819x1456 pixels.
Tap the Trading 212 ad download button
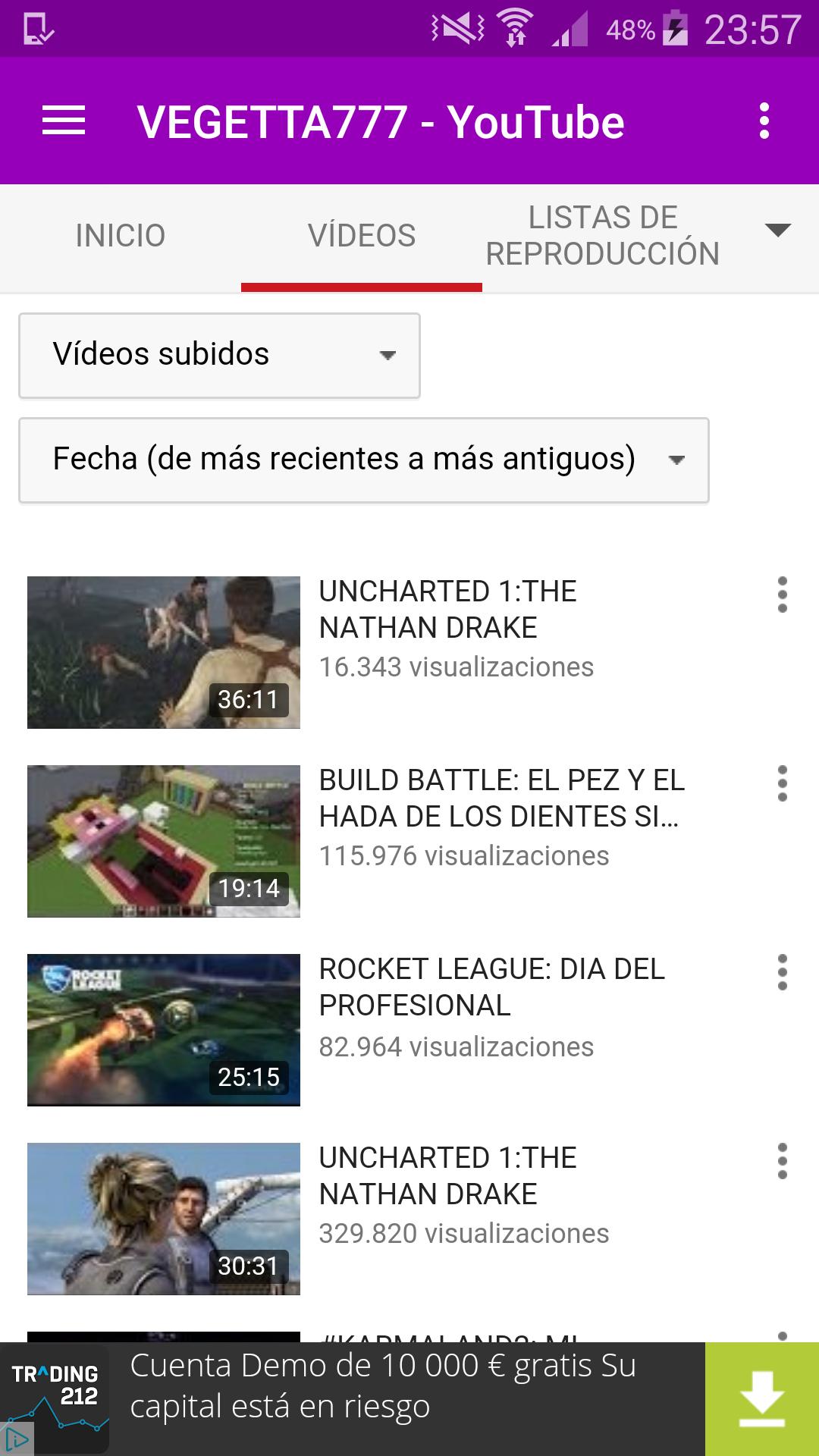point(761,1398)
